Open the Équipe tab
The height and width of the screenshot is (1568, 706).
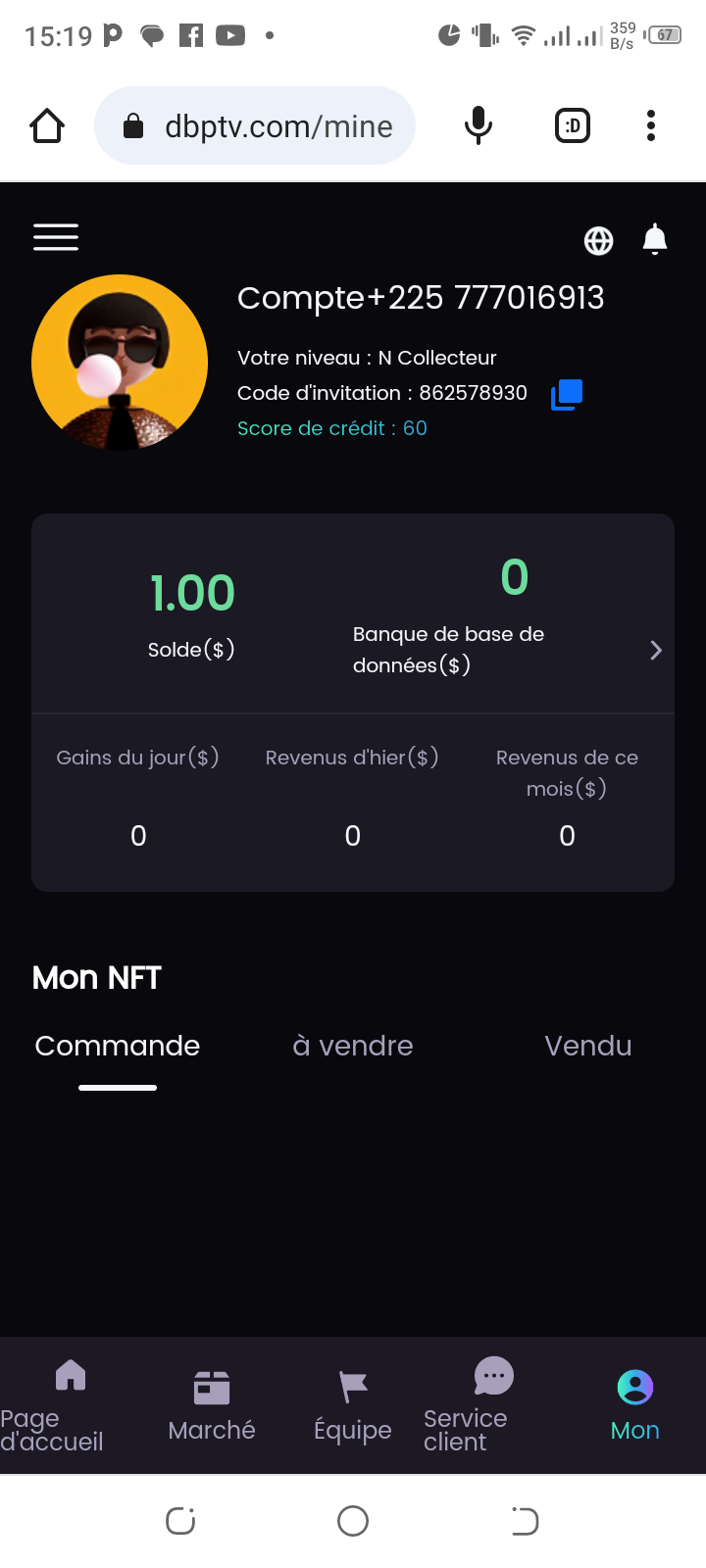353,1405
